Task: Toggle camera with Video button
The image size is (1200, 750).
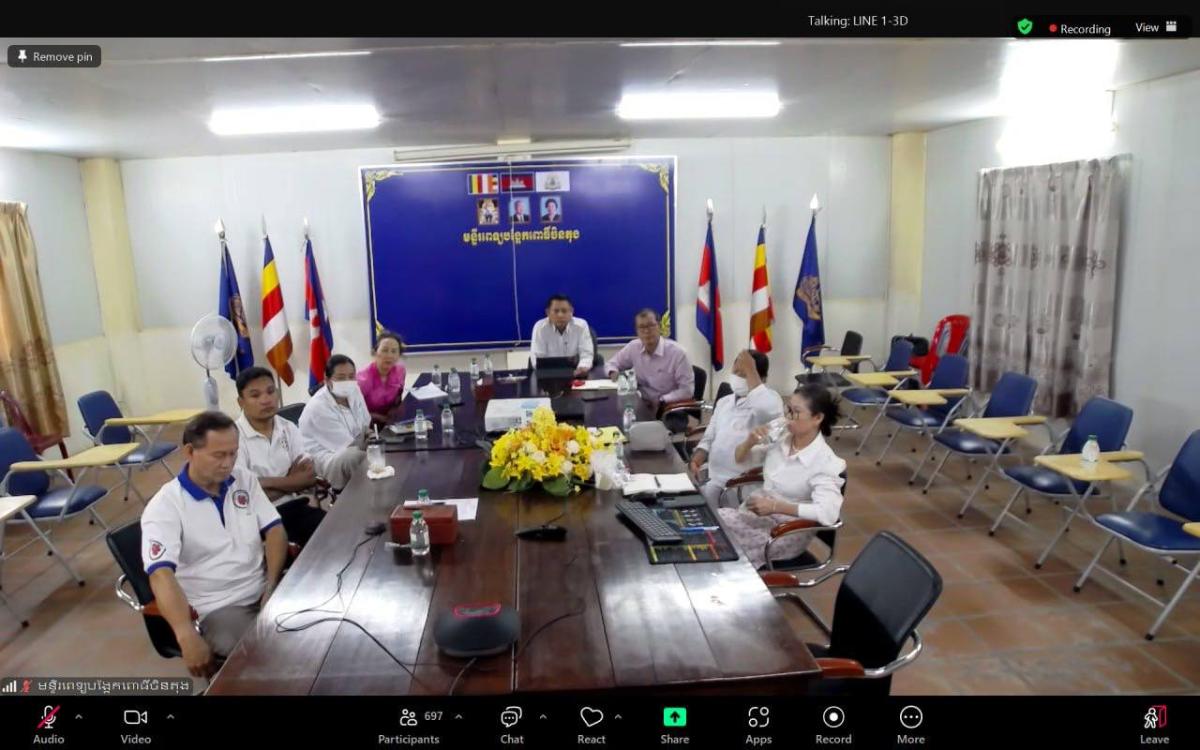Action: point(135,723)
